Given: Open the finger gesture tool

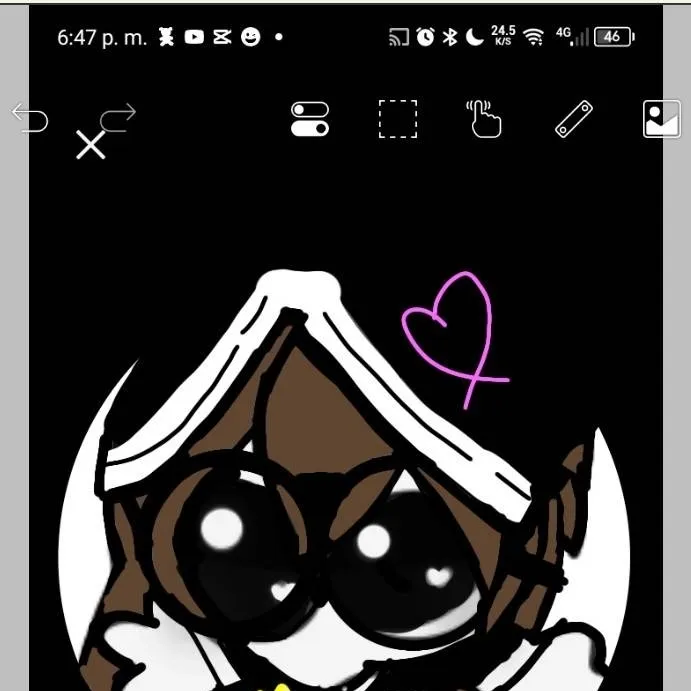Looking at the screenshot, I should click(x=485, y=119).
